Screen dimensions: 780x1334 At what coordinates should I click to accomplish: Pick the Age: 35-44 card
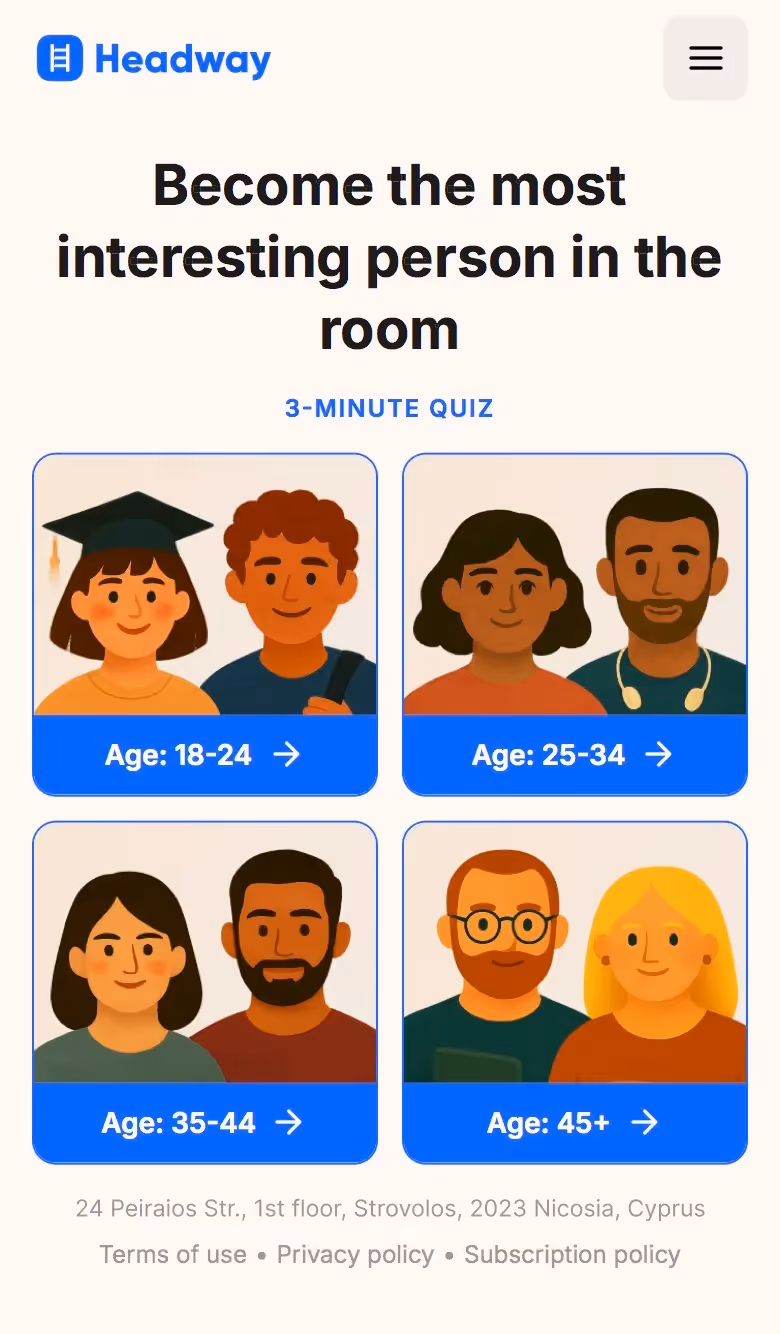[x=205, y=992]
